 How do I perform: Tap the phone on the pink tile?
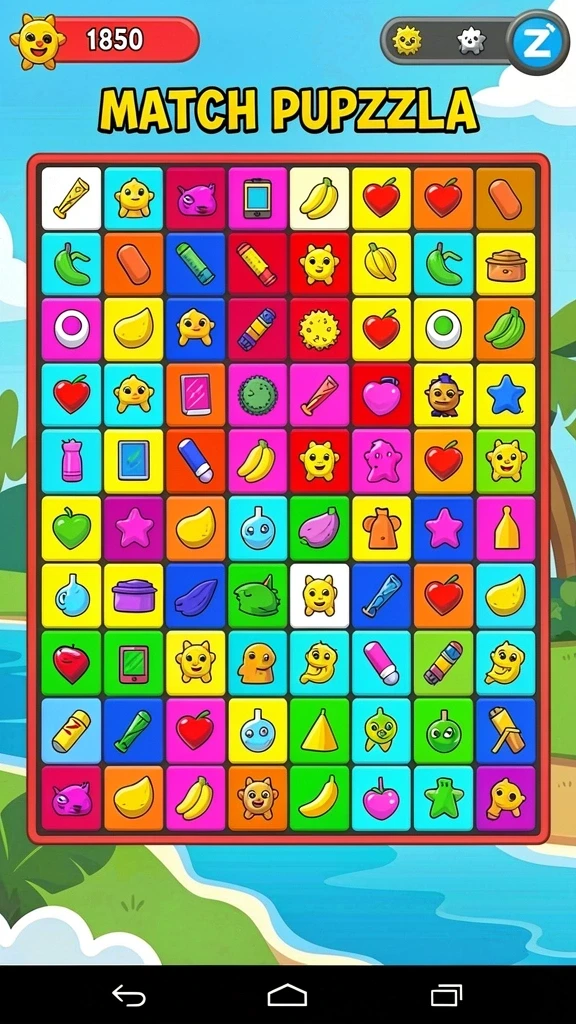point(257,199)
